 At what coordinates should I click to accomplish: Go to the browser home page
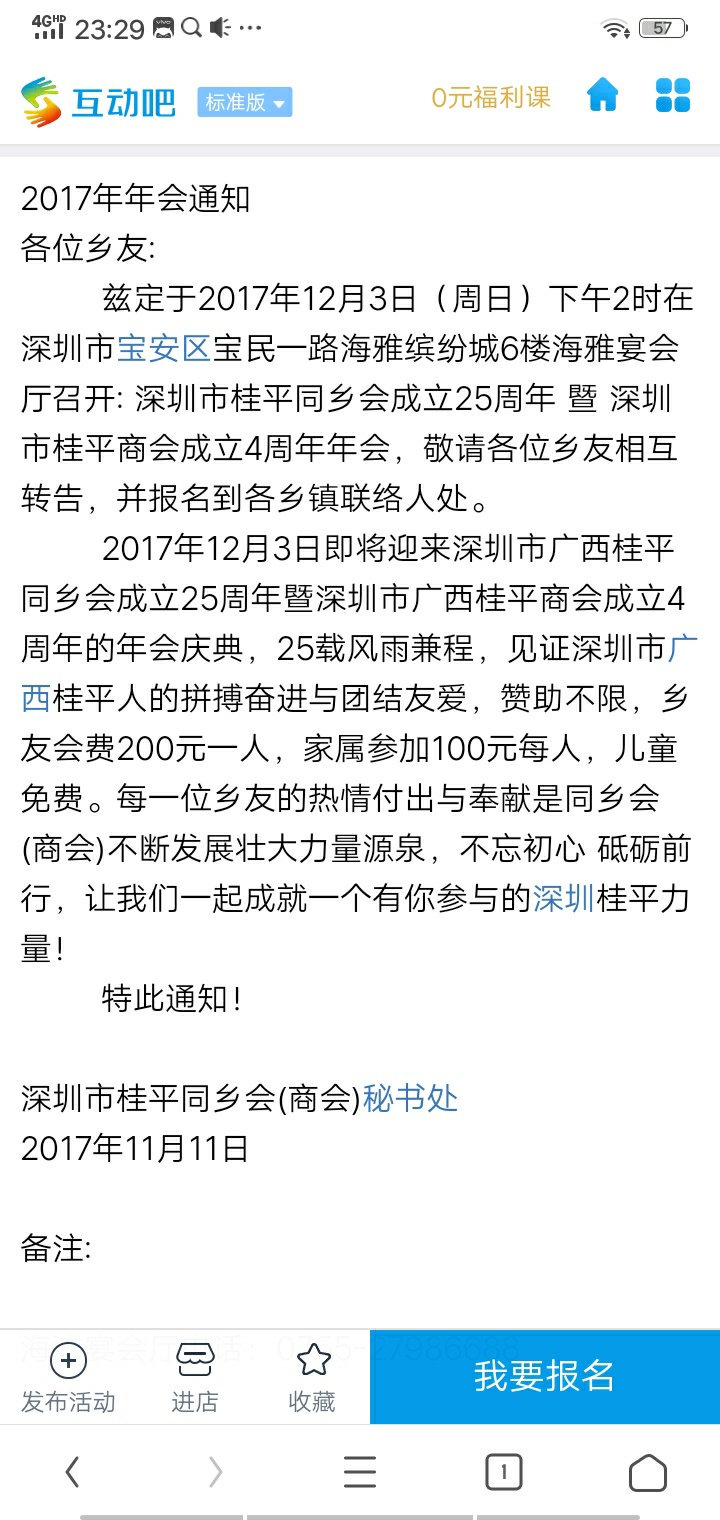click(647, 1472)
